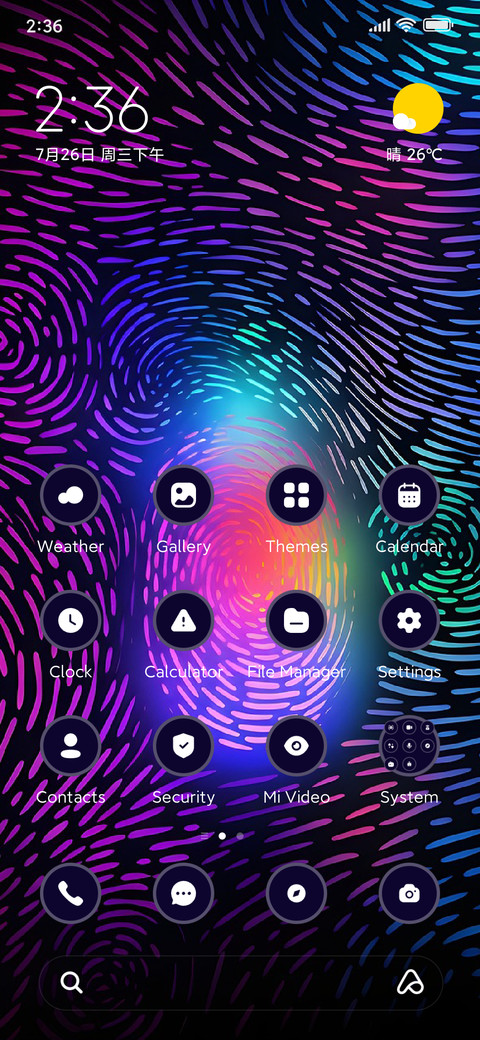
Task: Tap the search bar magnifier
Action: coord(72,982)
